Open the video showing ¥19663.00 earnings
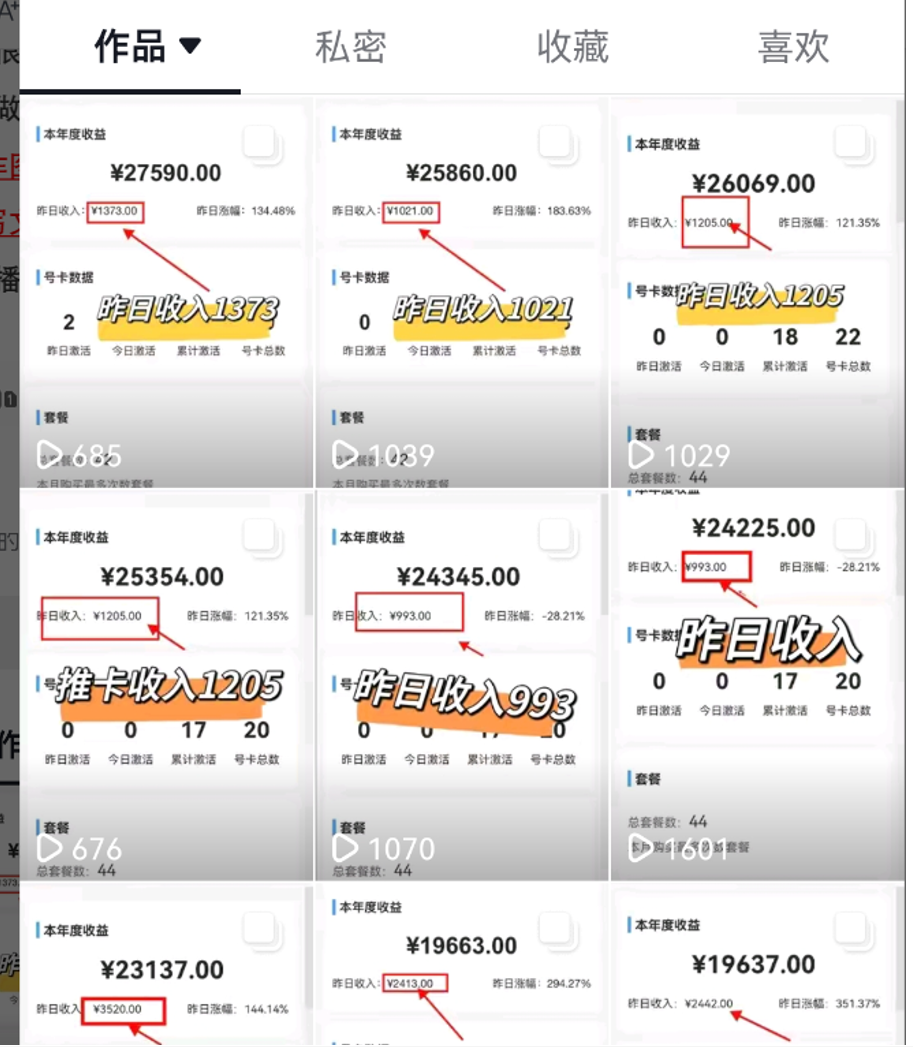The height and width of the screenshot is (1047, 913). 461,965
